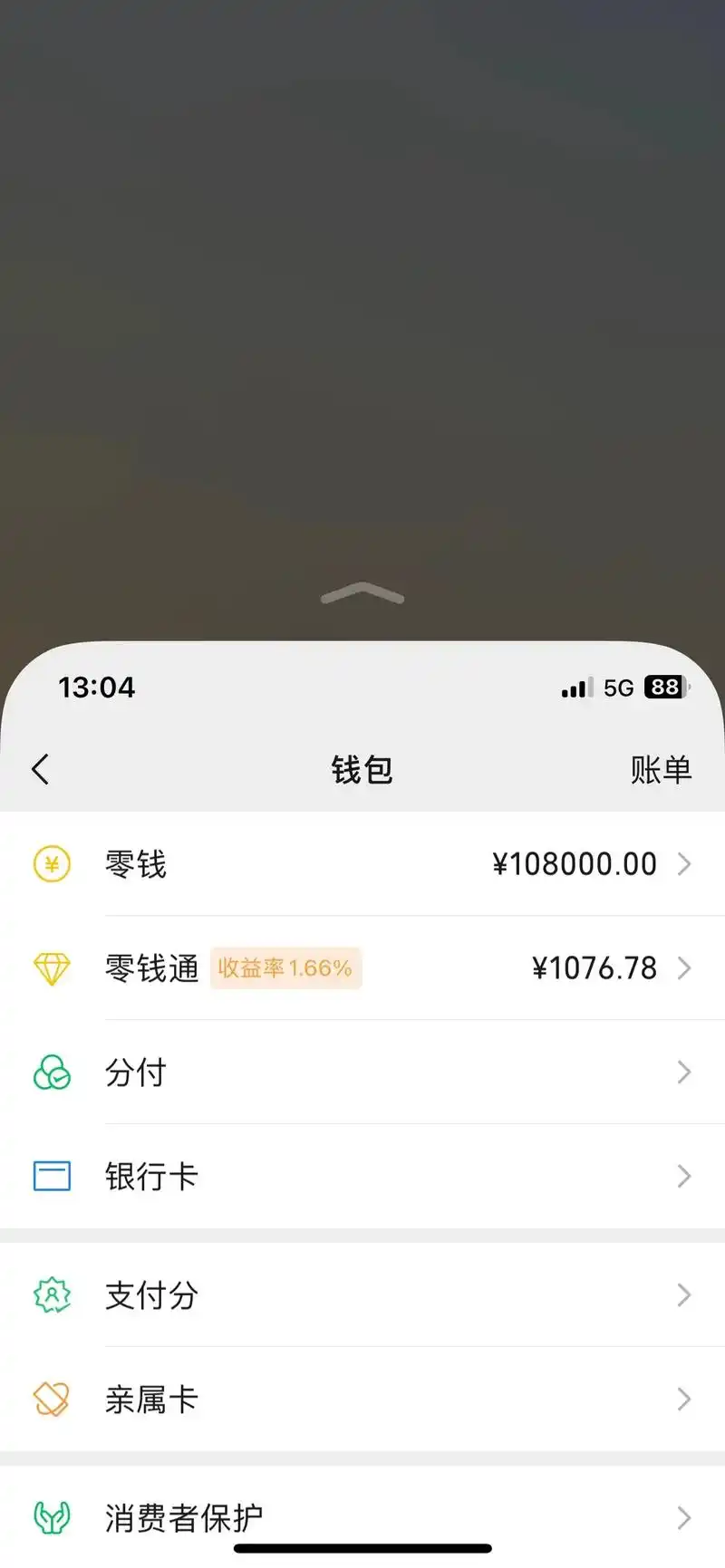Select the 钱包 title bar
725x1568 pixels.
click(362, 768)
